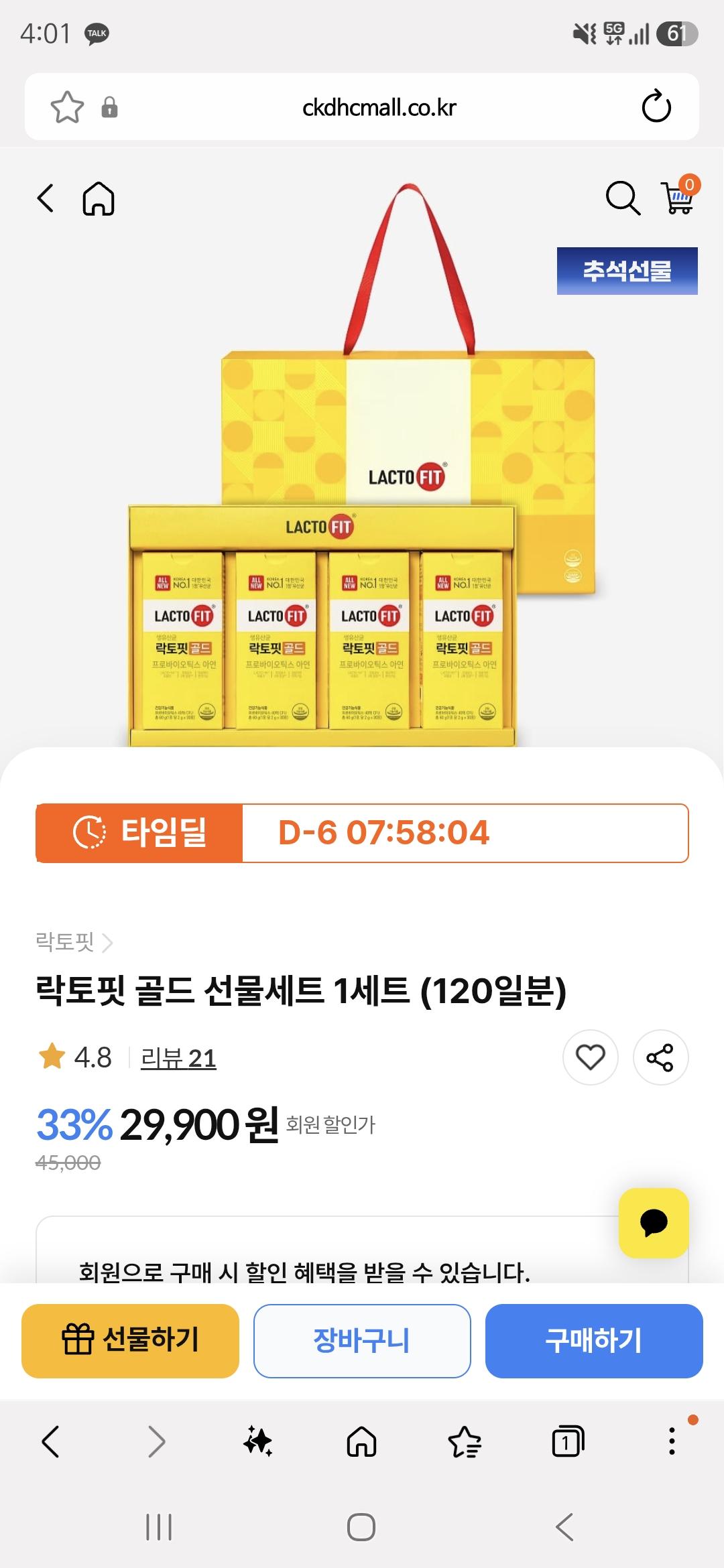724x1568 pixels.
Task: Open the browser three-dot menu
Action: pyautogui.click(x=672, y=1440)
